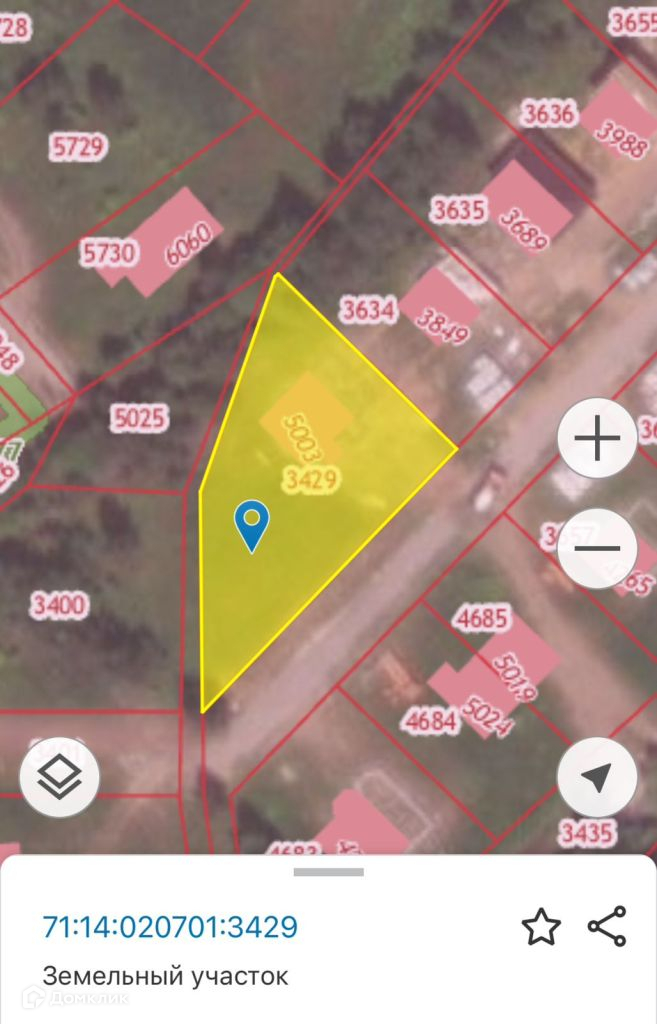Expand the bottom sheet handle

[328, 872]
